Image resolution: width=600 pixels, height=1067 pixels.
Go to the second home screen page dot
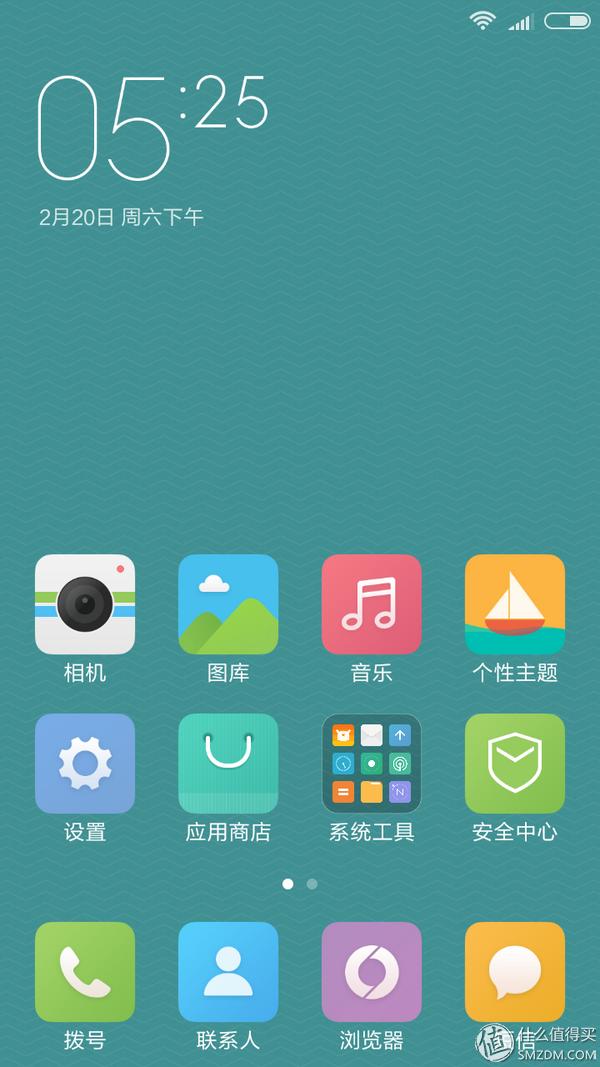tap(312, 884)
